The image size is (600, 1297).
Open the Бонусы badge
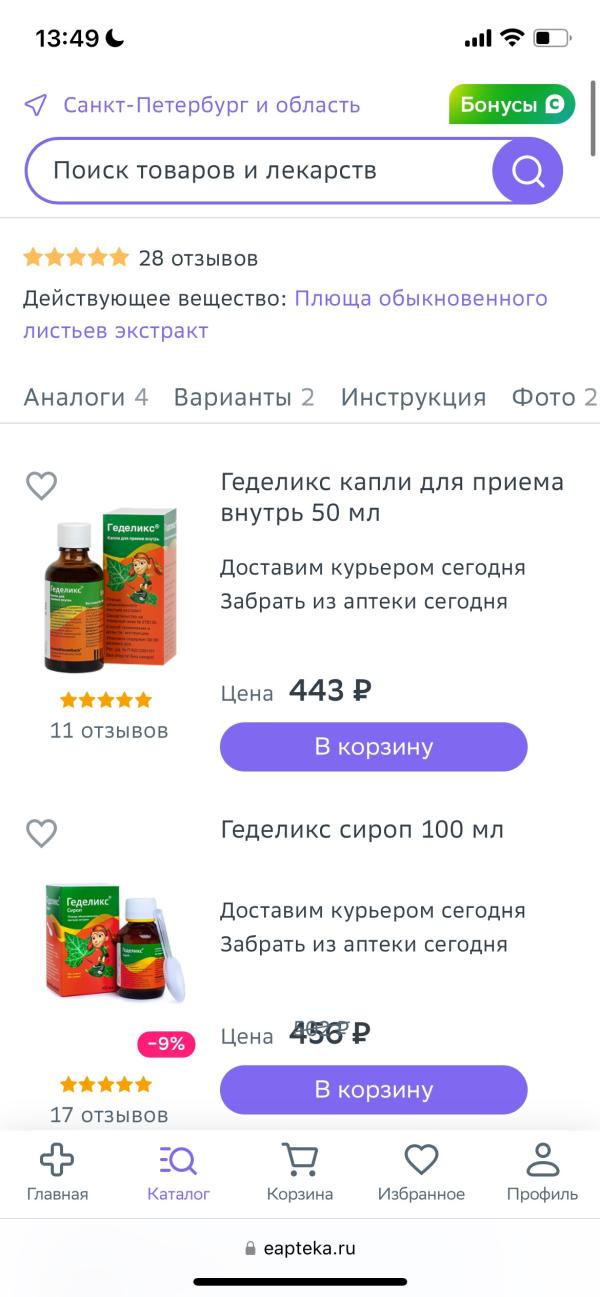512,105
